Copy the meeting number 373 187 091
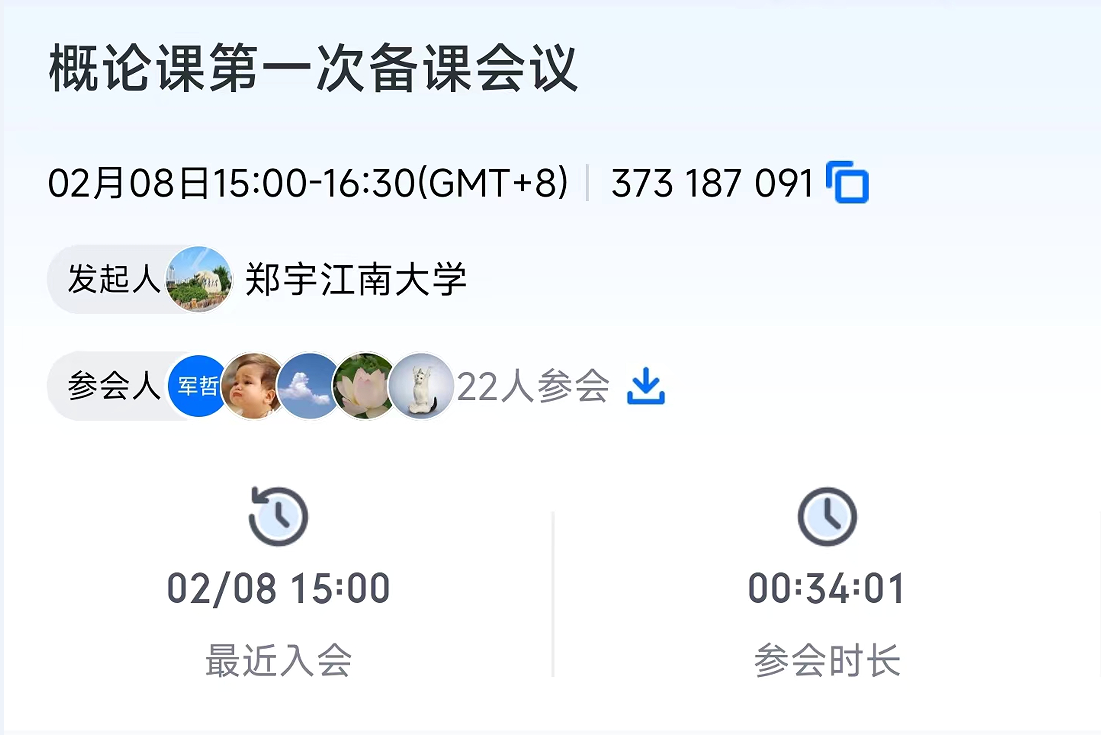 [847, 183]
